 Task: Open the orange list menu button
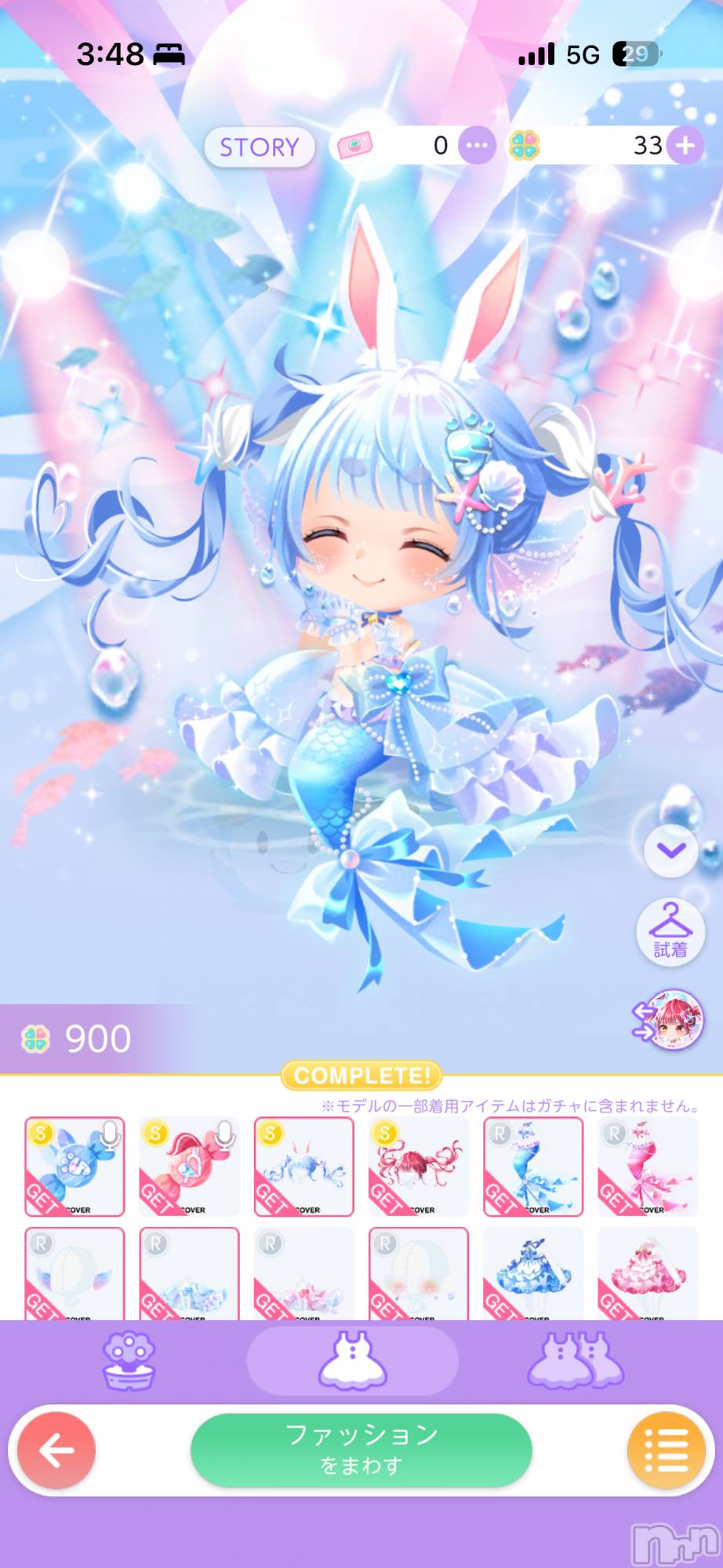tap(667, 1451)
